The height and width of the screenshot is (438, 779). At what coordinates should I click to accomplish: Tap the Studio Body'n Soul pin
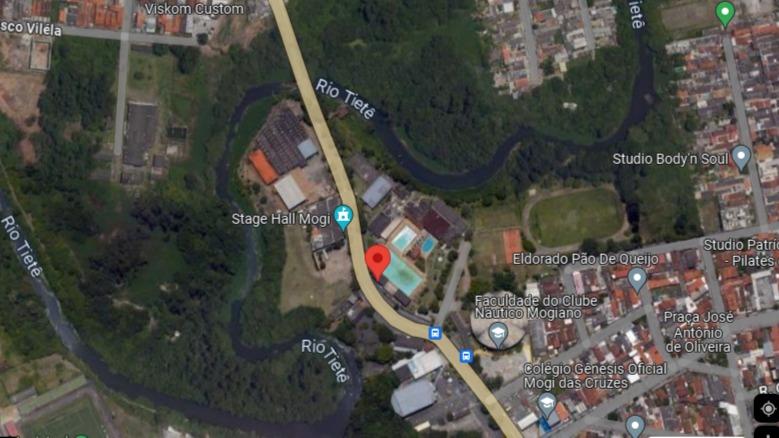(x=741, y=157)
